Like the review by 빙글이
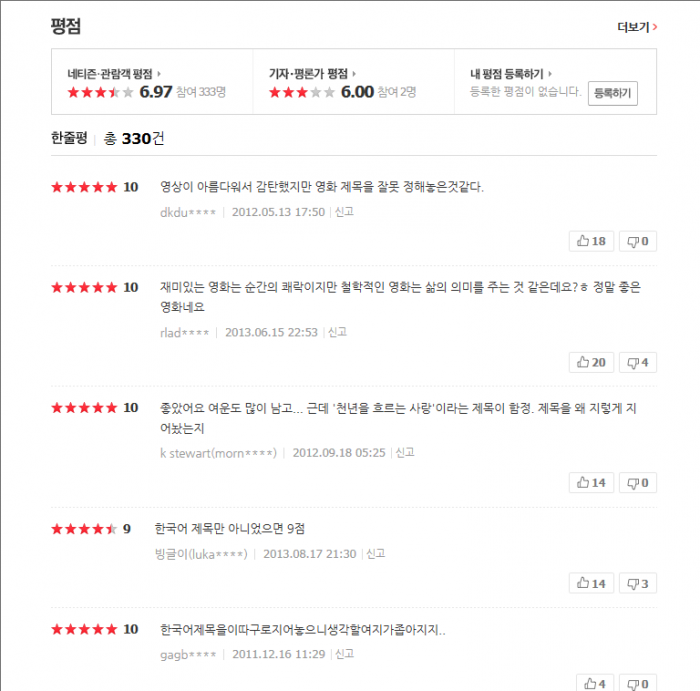Screen dimensions: 700x691 (x=590, y=583)
